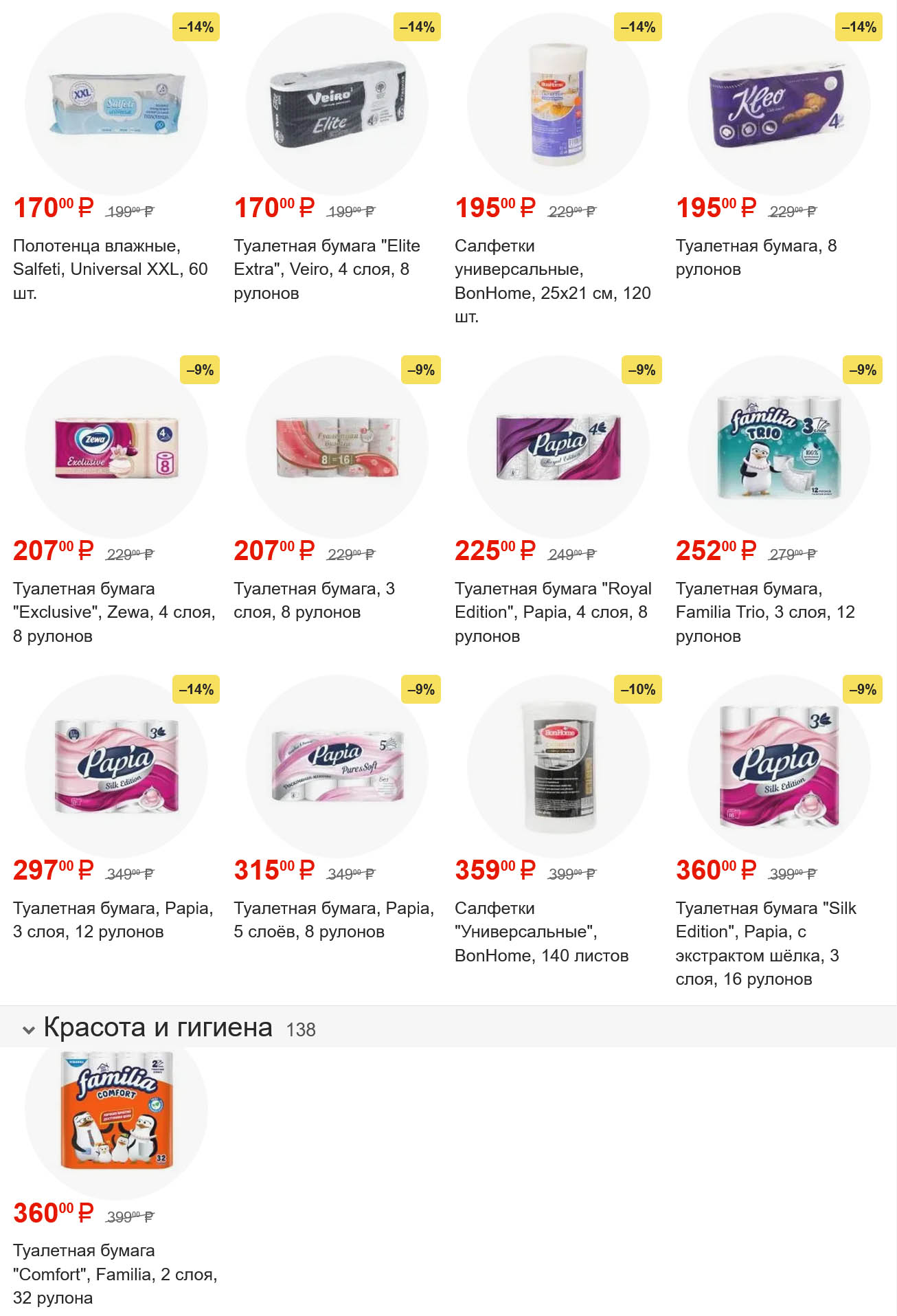Open Papia Silk Edition 16 rolls product
The height and width of the screenshot is (1316, 897).
click(779, 766)
